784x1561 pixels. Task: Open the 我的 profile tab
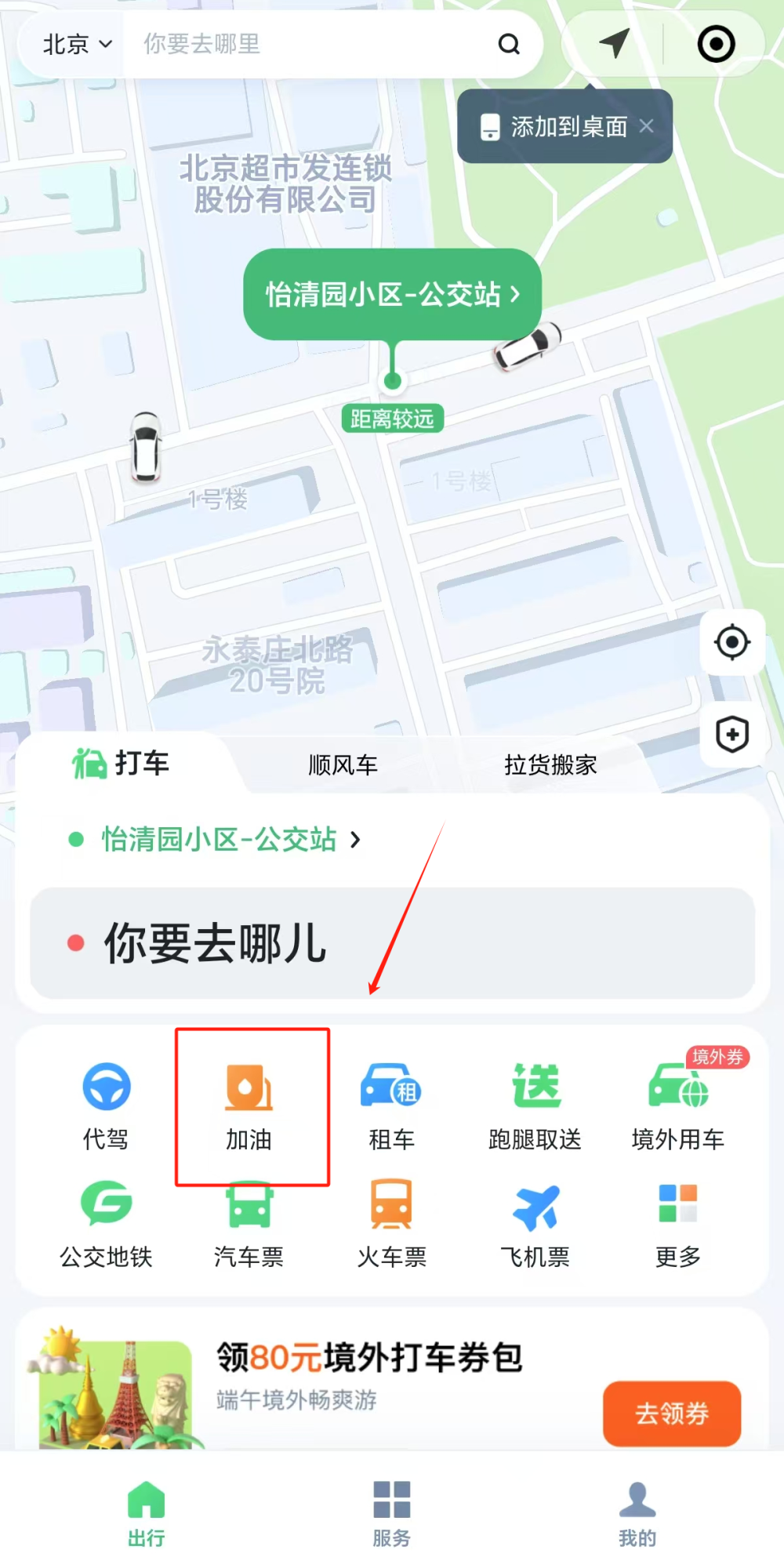point(637,1513)
